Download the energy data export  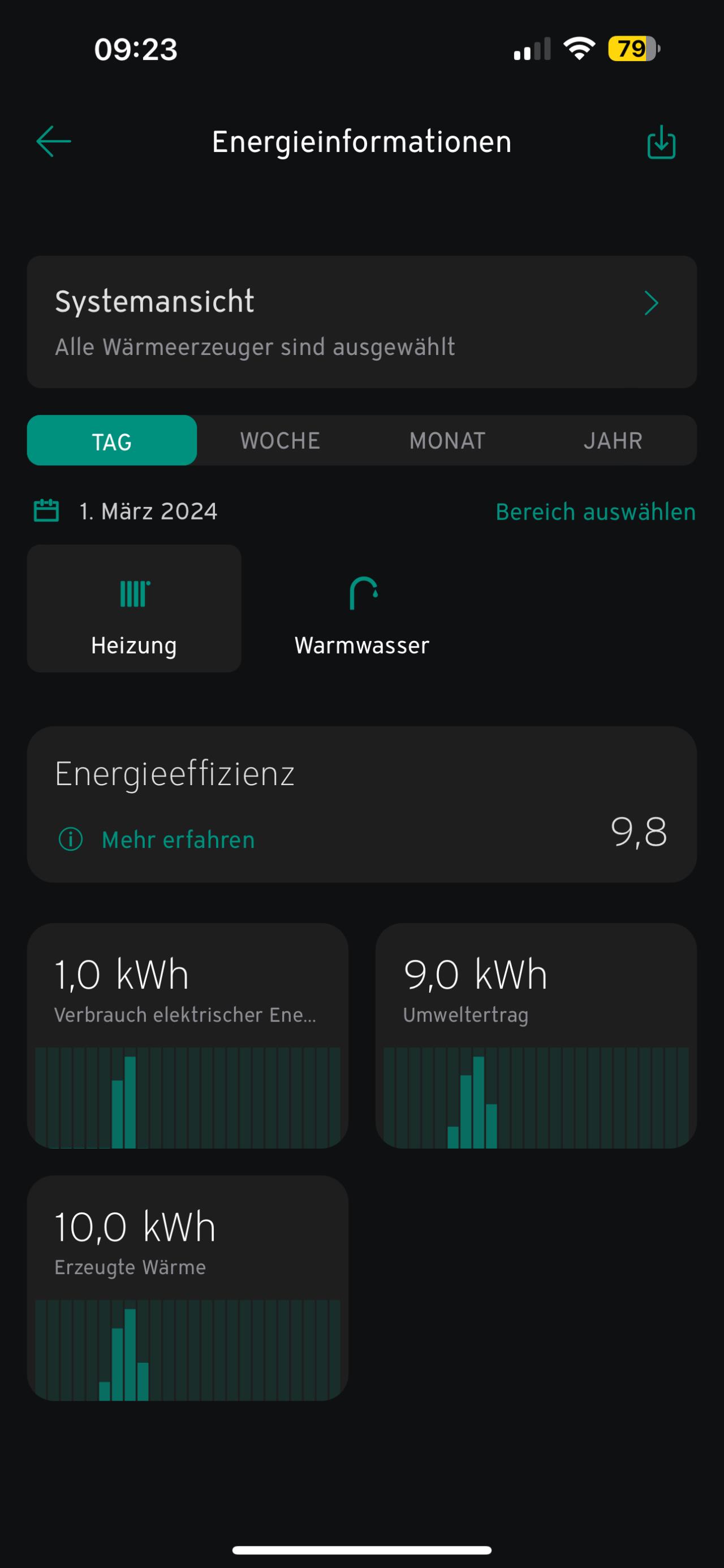click(661, 142)
